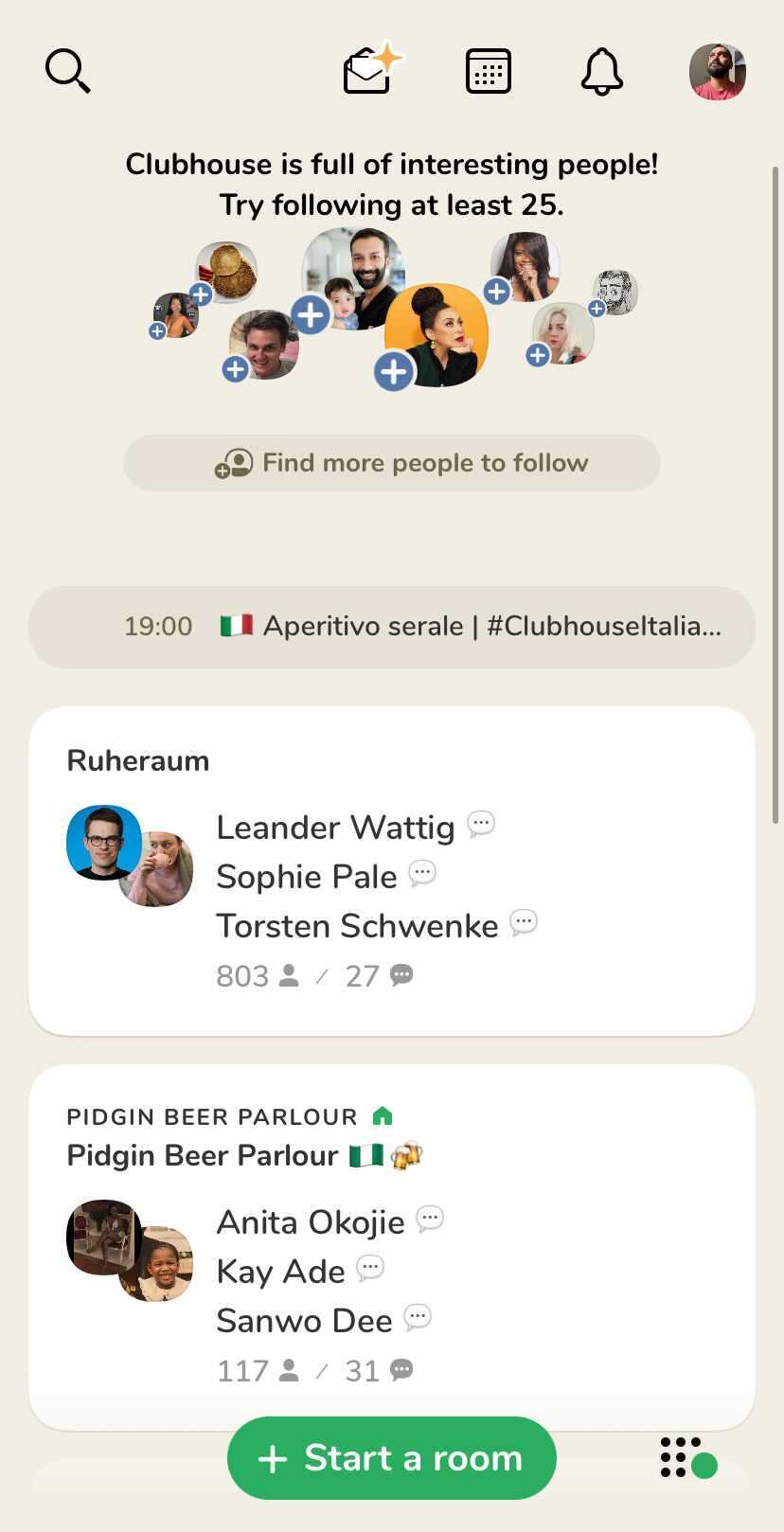
Task: Join the Ruheraum room
Action: coord(392,870)
